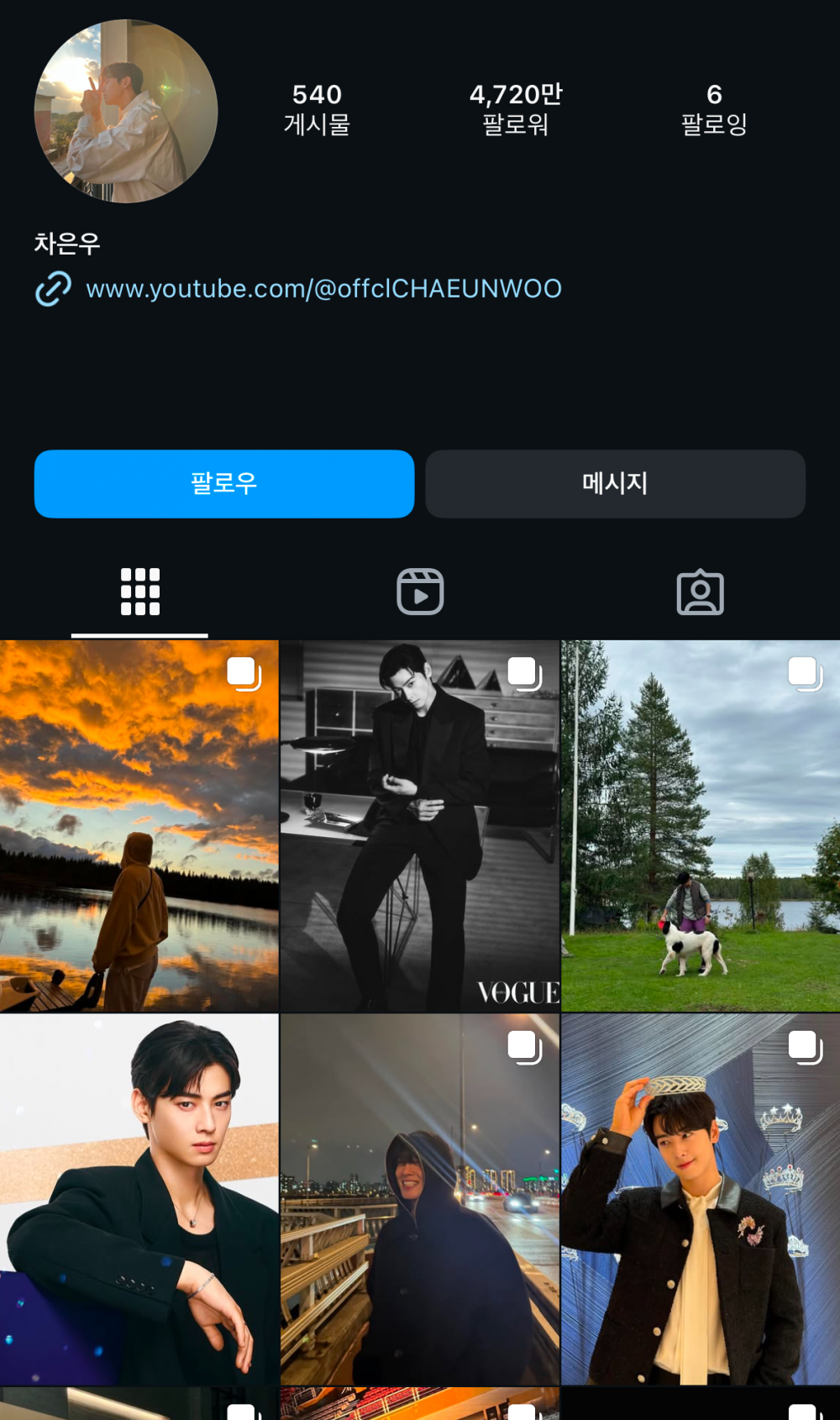View the profile picture
Image resolution: width=840 pixels, height=1420 pixels.
click(x=126, y=111)
